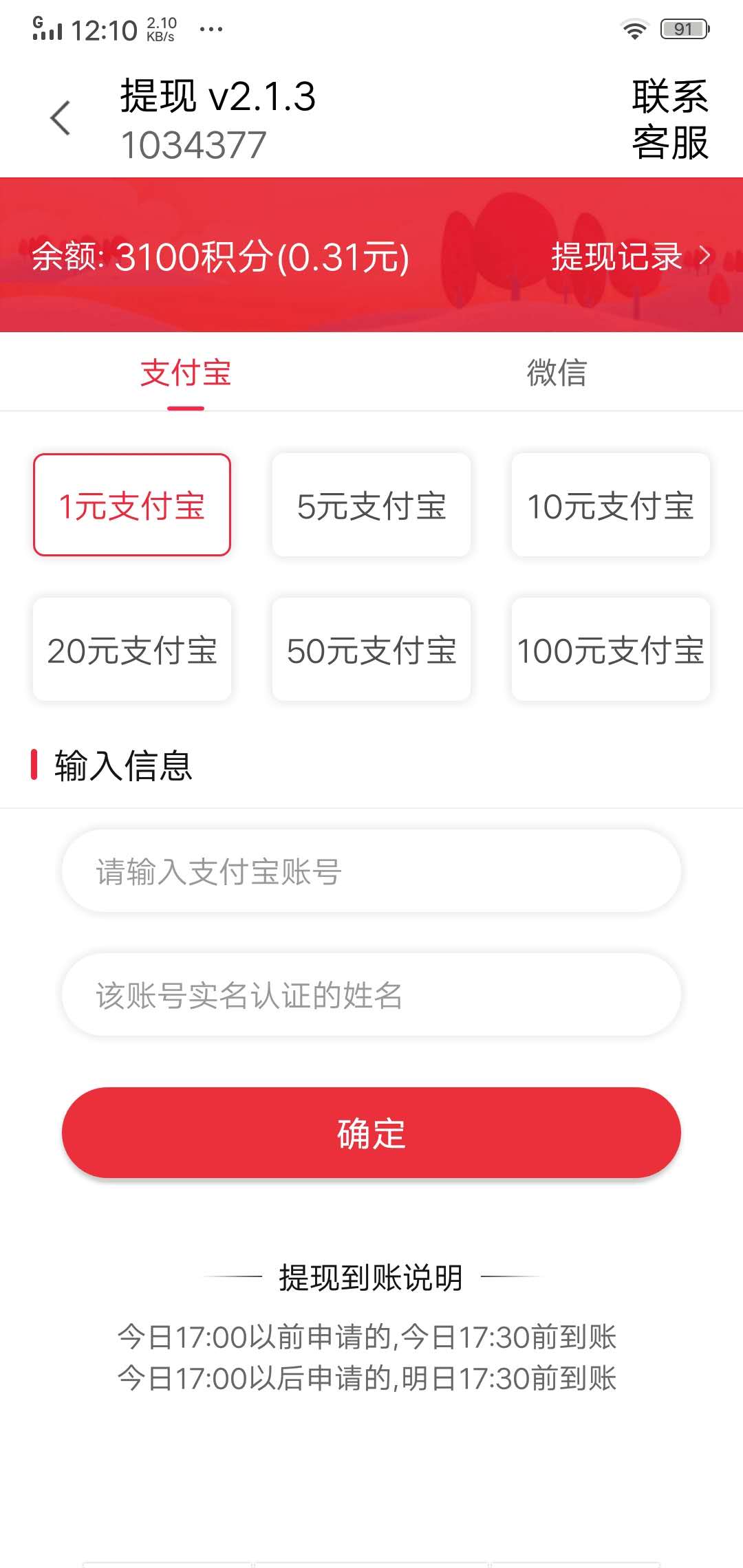Expand withdrawal records via right chevron

[x=705, y=256]
